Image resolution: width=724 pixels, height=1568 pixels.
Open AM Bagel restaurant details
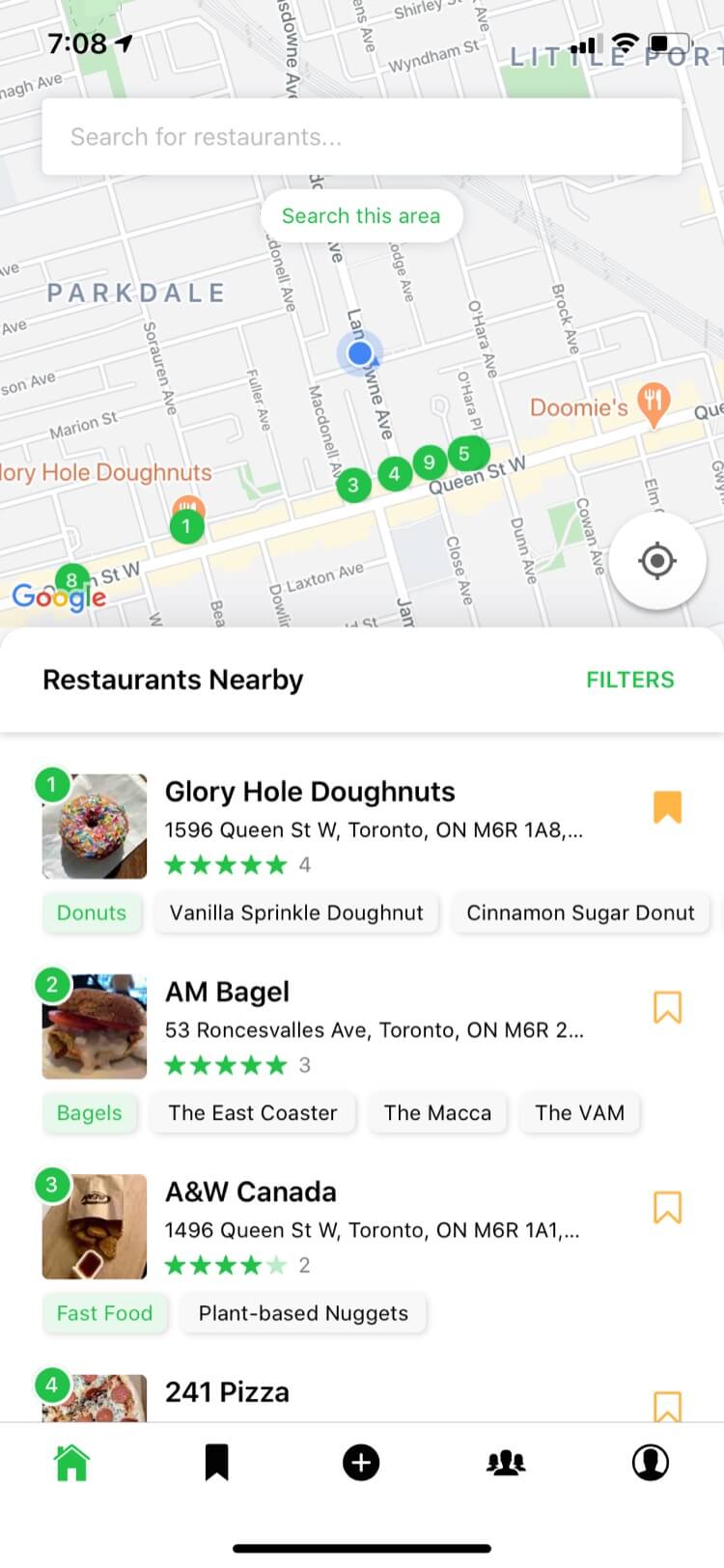[228, 993]
